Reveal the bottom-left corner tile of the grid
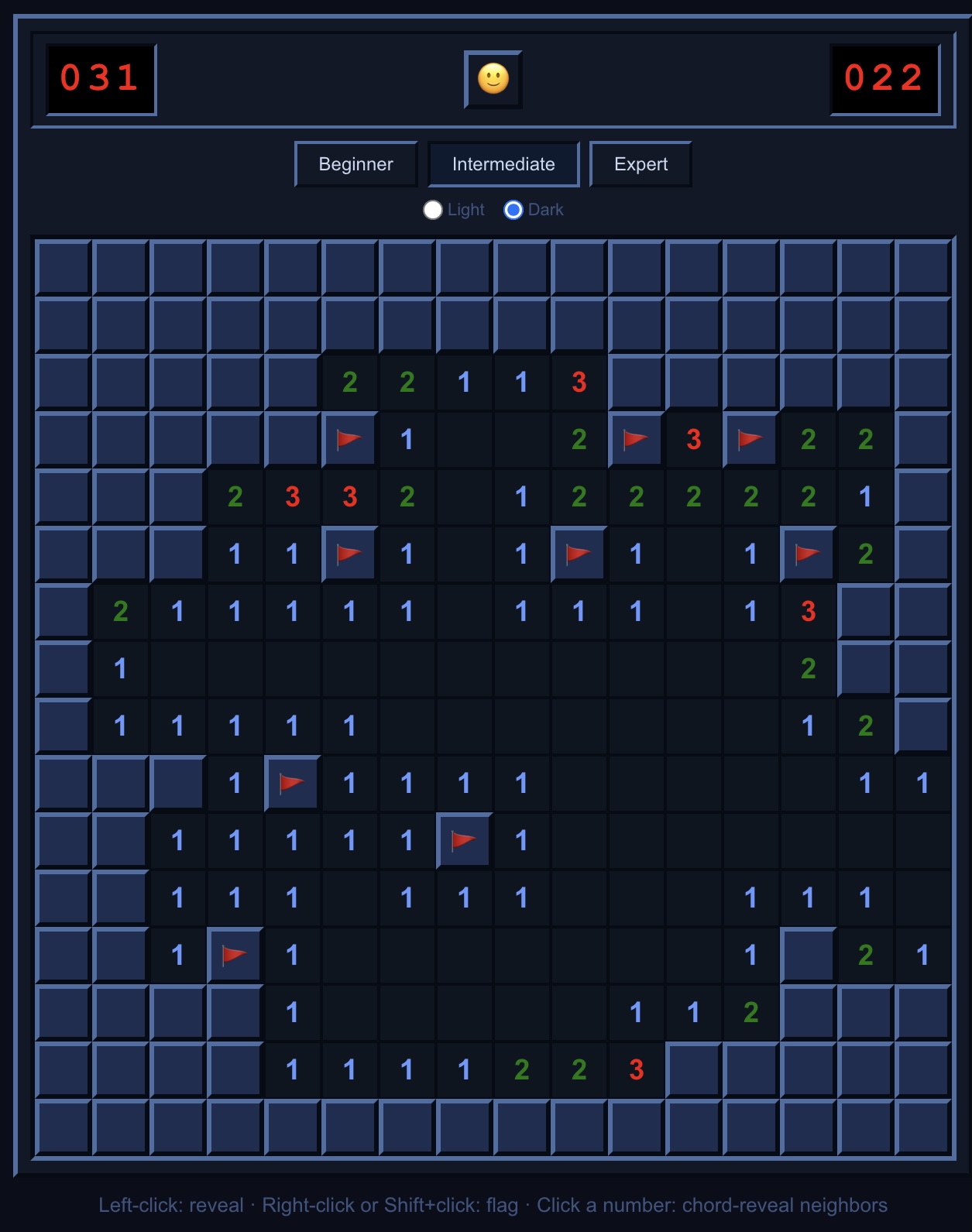Image resolution: width=972 pixels, height=1232 pixels. click(x=64, y=1127)
